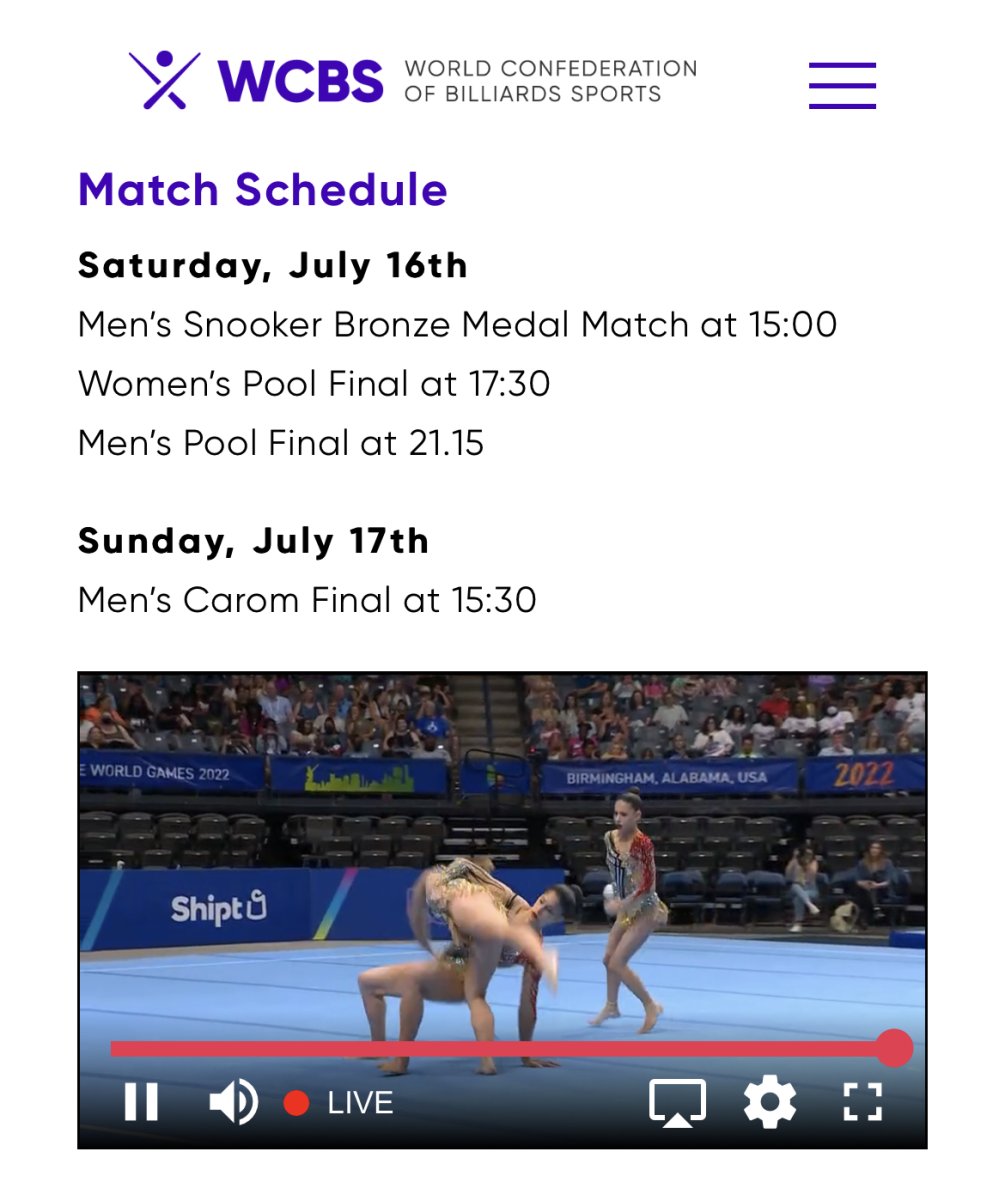1005x1200 pixels.
Task: Pause the live video stream
Action: tap(141, 1103)
